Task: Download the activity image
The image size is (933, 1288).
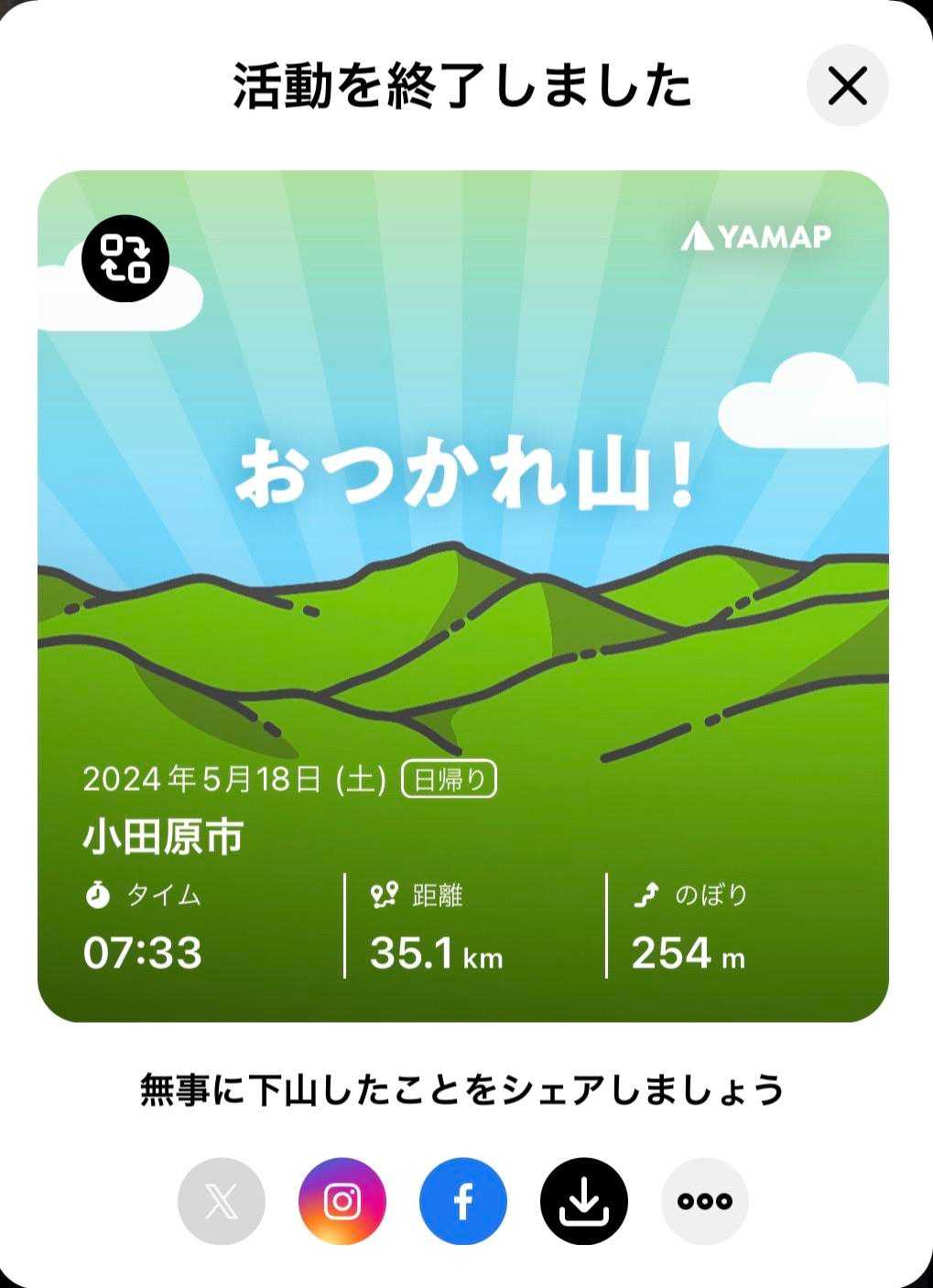Action: click(x=584, y=1201)
